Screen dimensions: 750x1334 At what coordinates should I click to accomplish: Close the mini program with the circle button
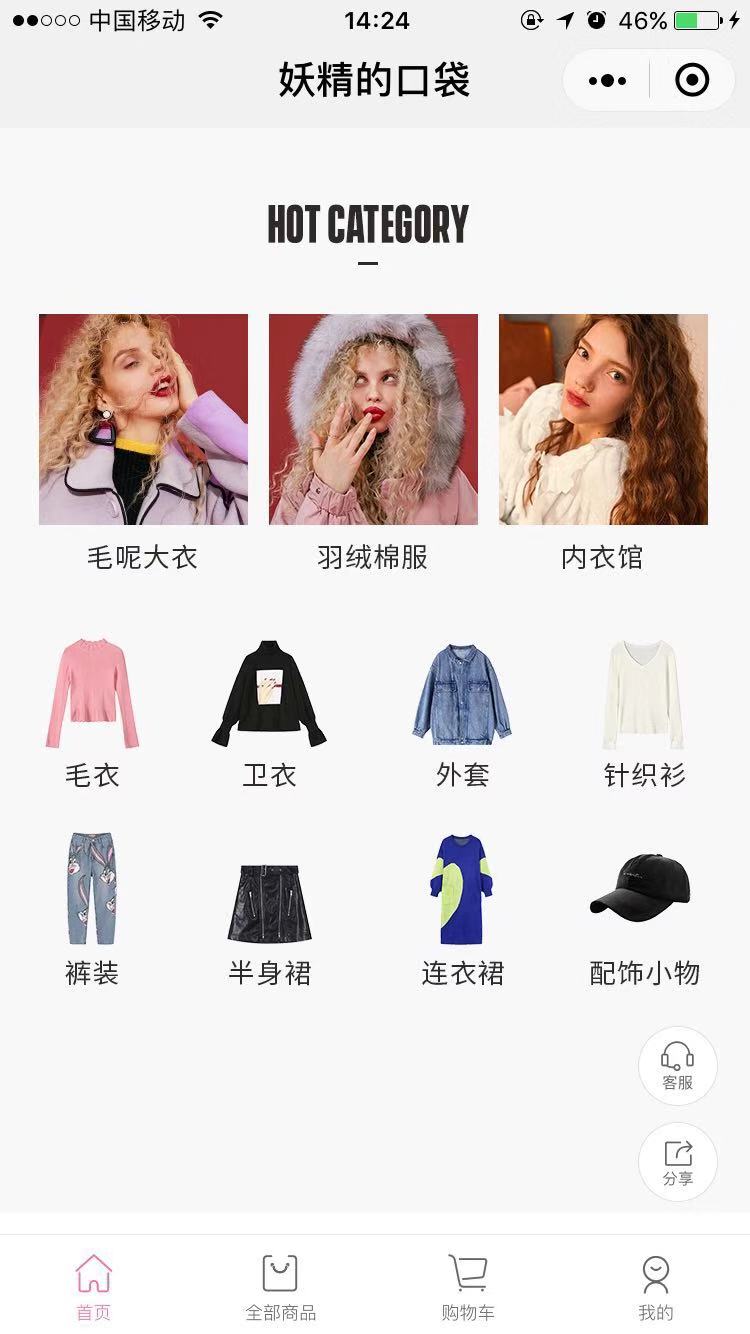pos(692,80)
